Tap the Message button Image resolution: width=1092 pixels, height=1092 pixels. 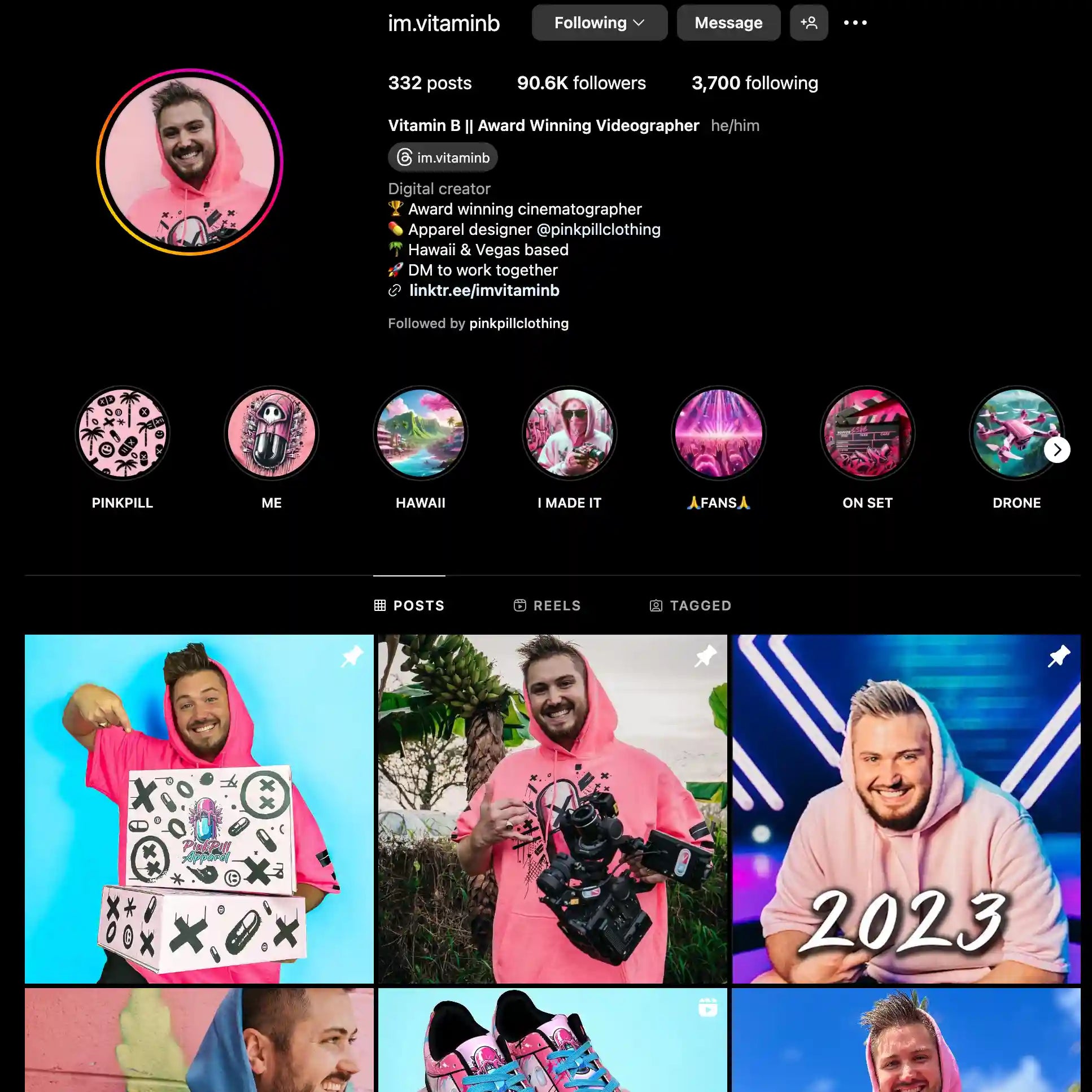point(728,23)
